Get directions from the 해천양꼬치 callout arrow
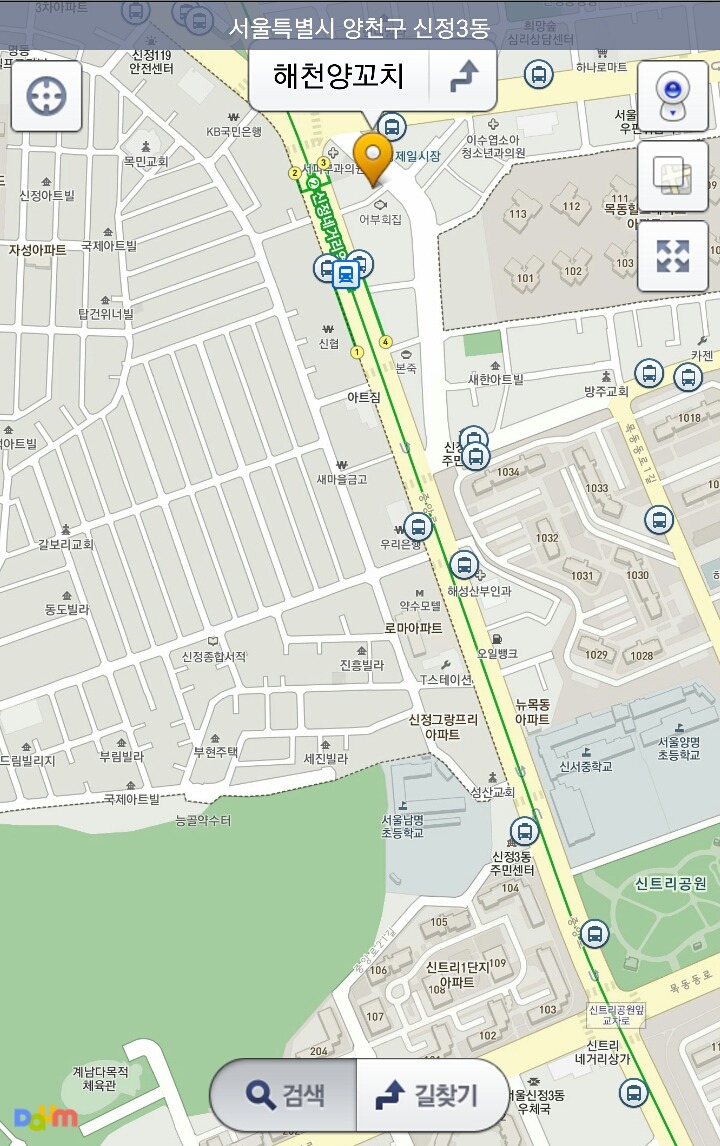The image size is (720, 1146). click(x=464, y=77)
